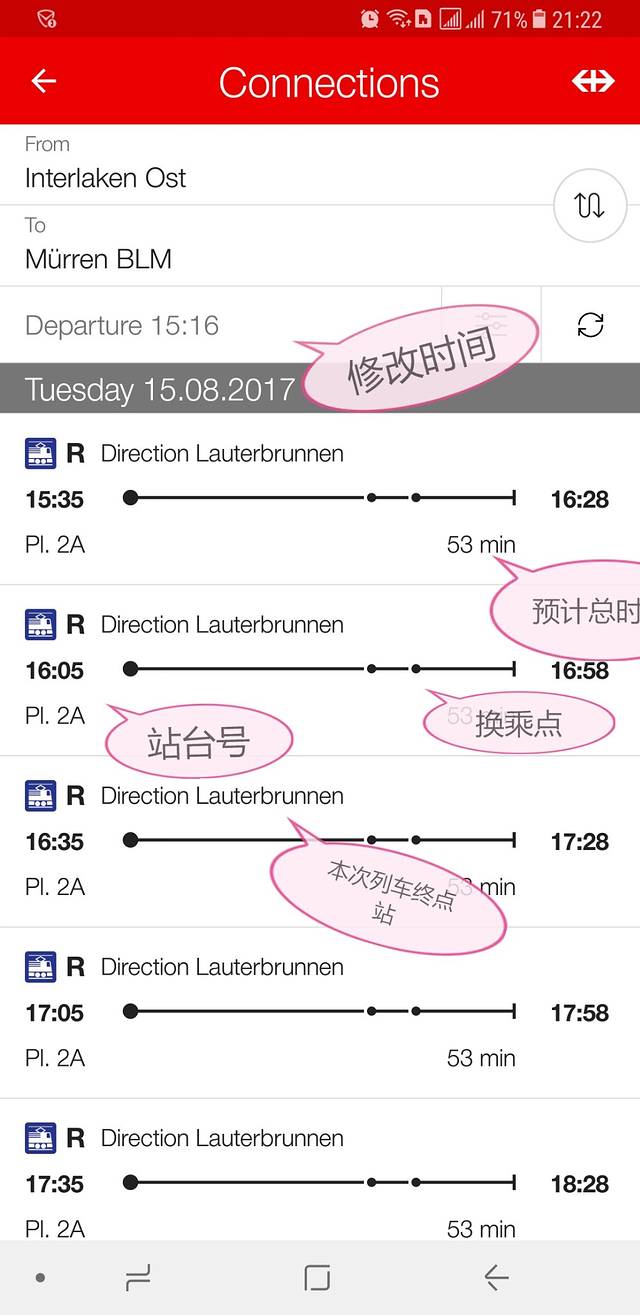Choose the 17:35 to 18:28 connection

pyautogui.click(x=320, y=1184)
